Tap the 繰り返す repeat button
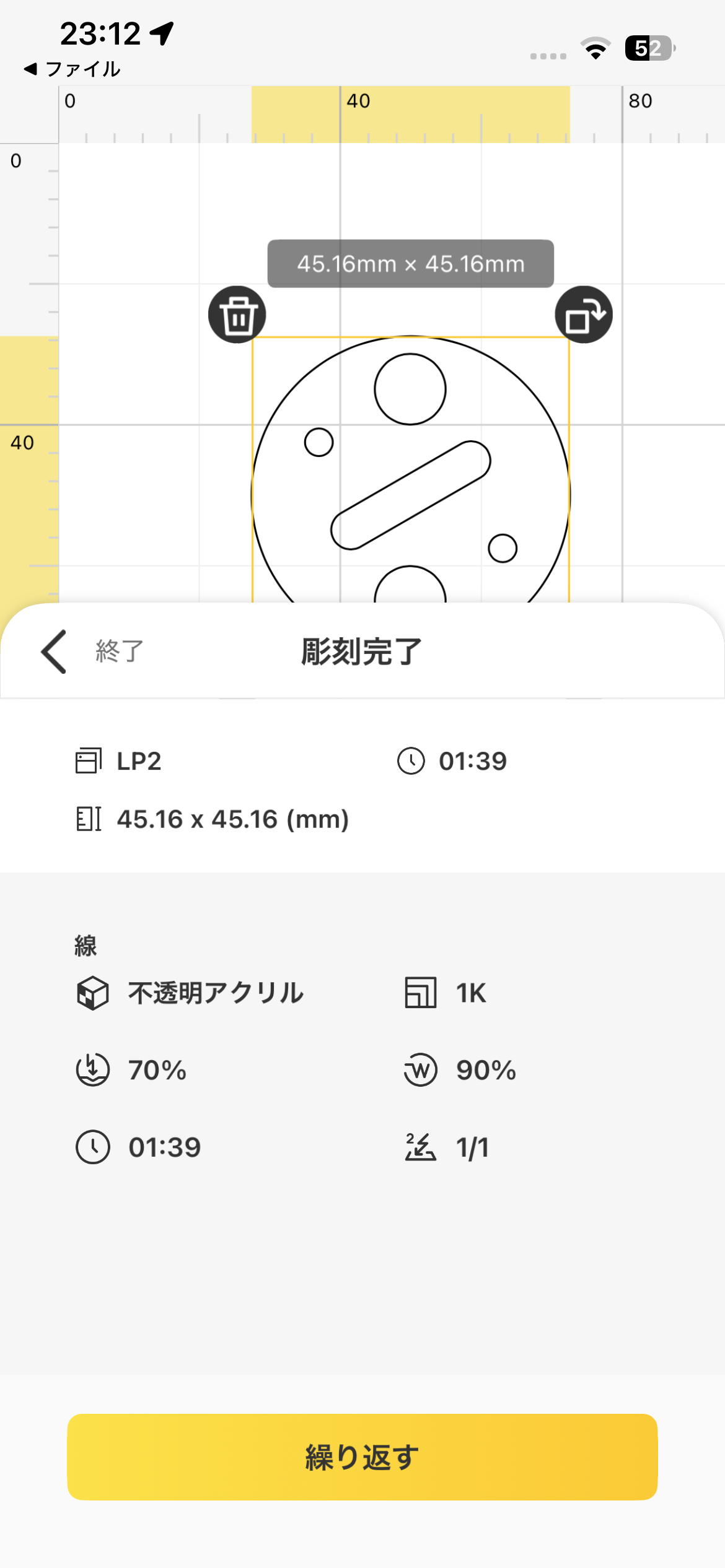Image resolution: width=725 pixels, height=1568 pixels. 362,1457
